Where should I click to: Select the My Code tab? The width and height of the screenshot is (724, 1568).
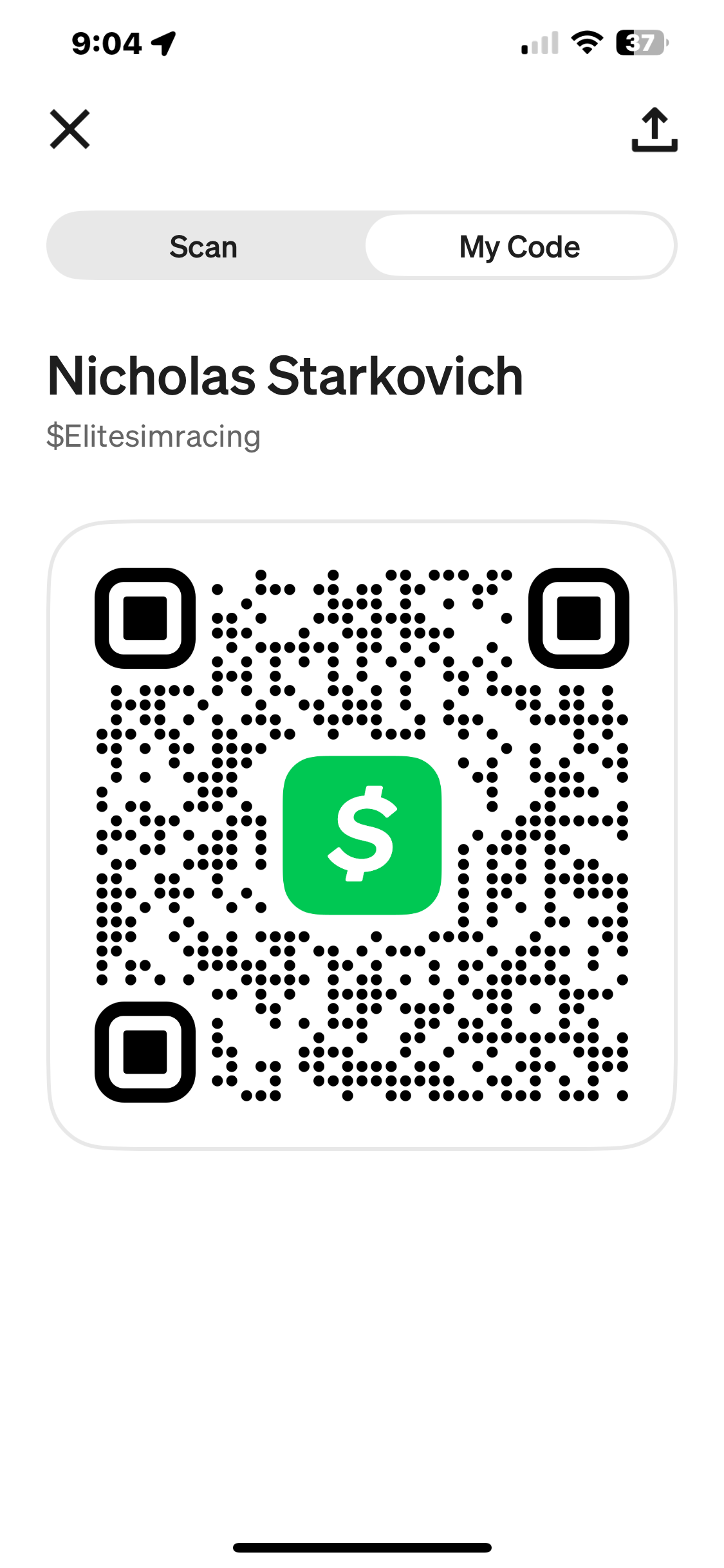click(519, 247)
